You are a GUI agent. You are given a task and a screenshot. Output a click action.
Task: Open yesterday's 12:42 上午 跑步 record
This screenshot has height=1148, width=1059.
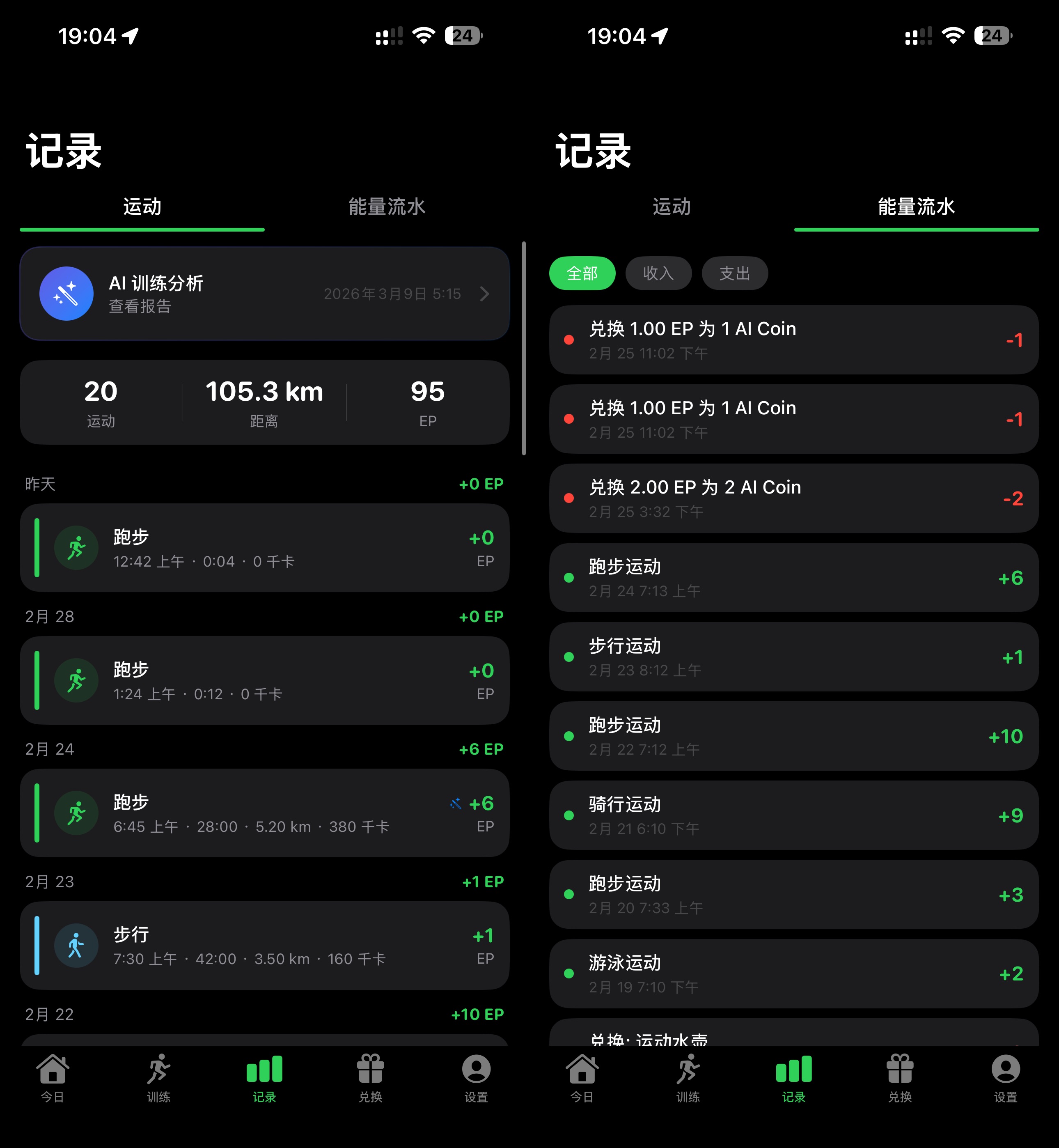(264, 548)
